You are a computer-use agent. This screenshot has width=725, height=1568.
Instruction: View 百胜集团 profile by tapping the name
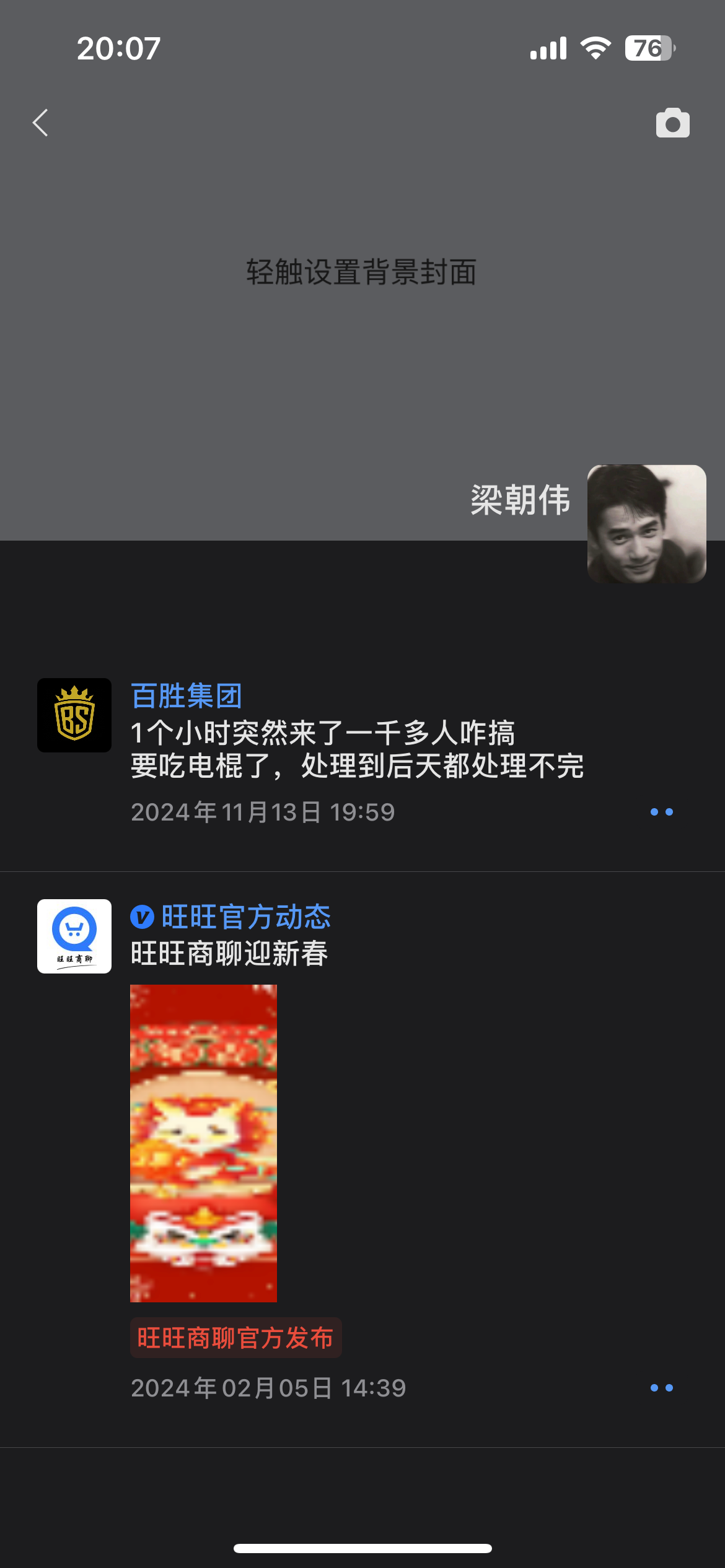tap(187, 696)
